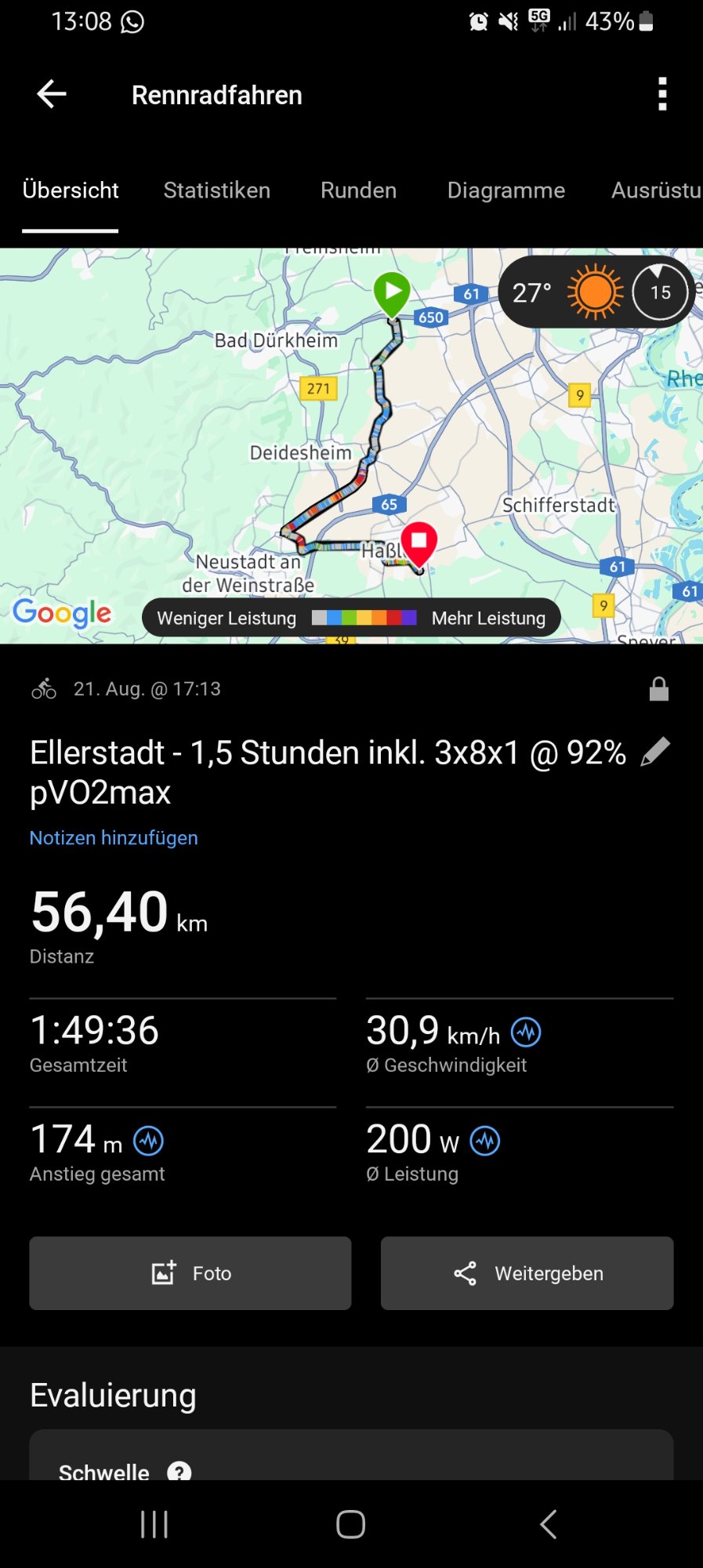
Task: Go to the system home screen
Action: [x=350, y=1525]
